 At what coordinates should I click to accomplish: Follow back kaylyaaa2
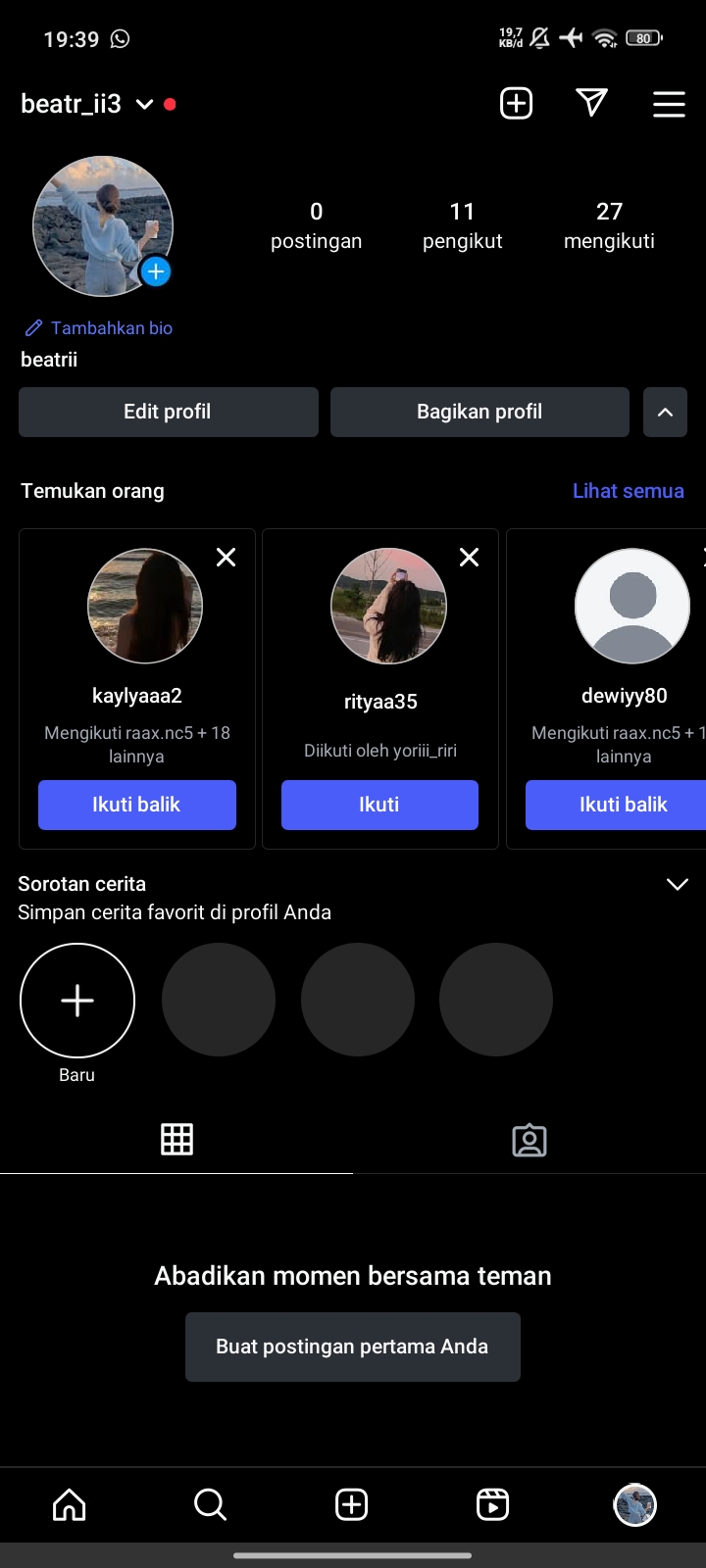136,805
